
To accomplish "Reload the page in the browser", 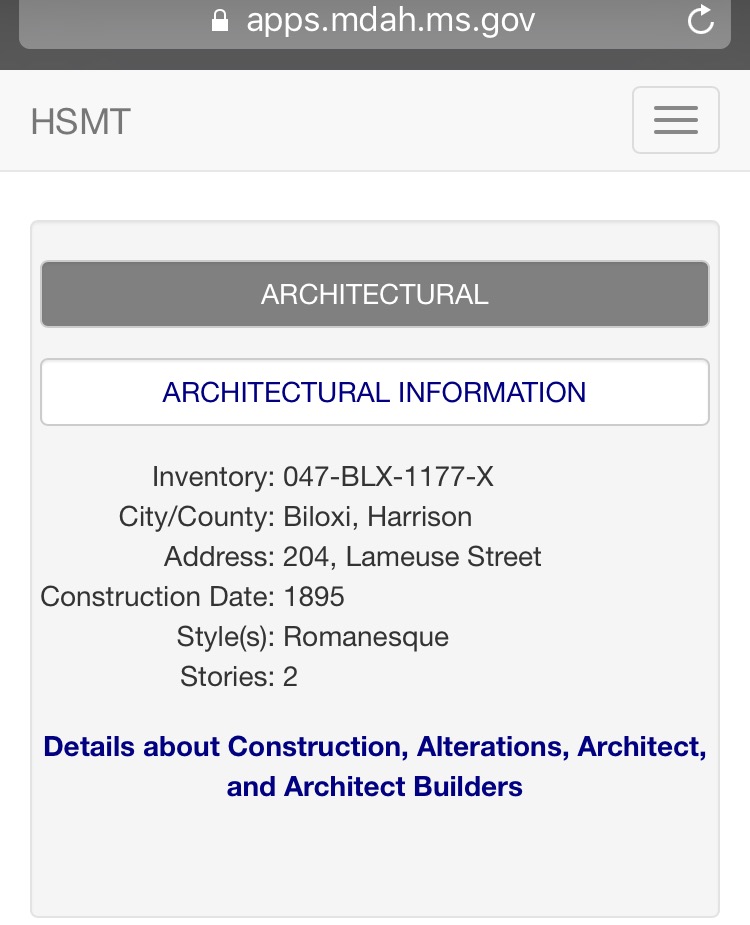I will tap(701, 20).
